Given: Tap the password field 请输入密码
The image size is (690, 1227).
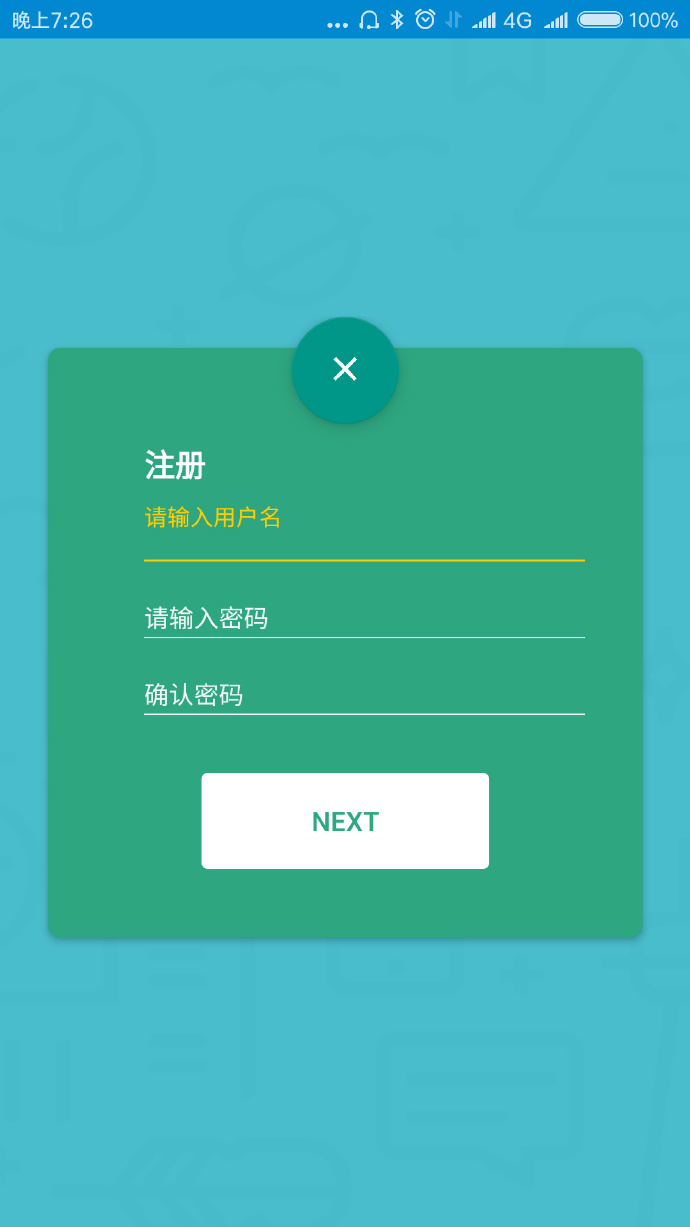Looking at the screenshot, I should coord(364,618).
